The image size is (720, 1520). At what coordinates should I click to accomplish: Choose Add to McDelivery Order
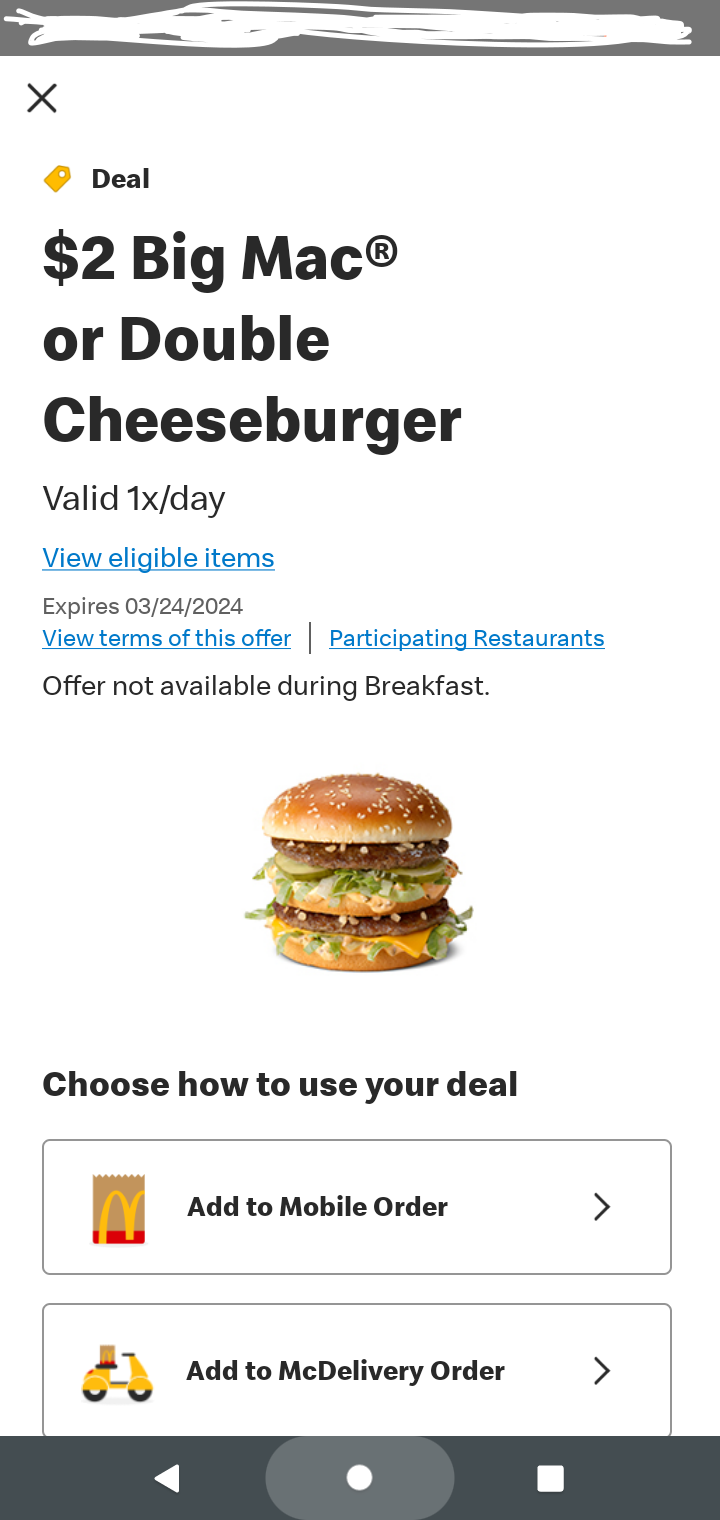[356, 1370]
